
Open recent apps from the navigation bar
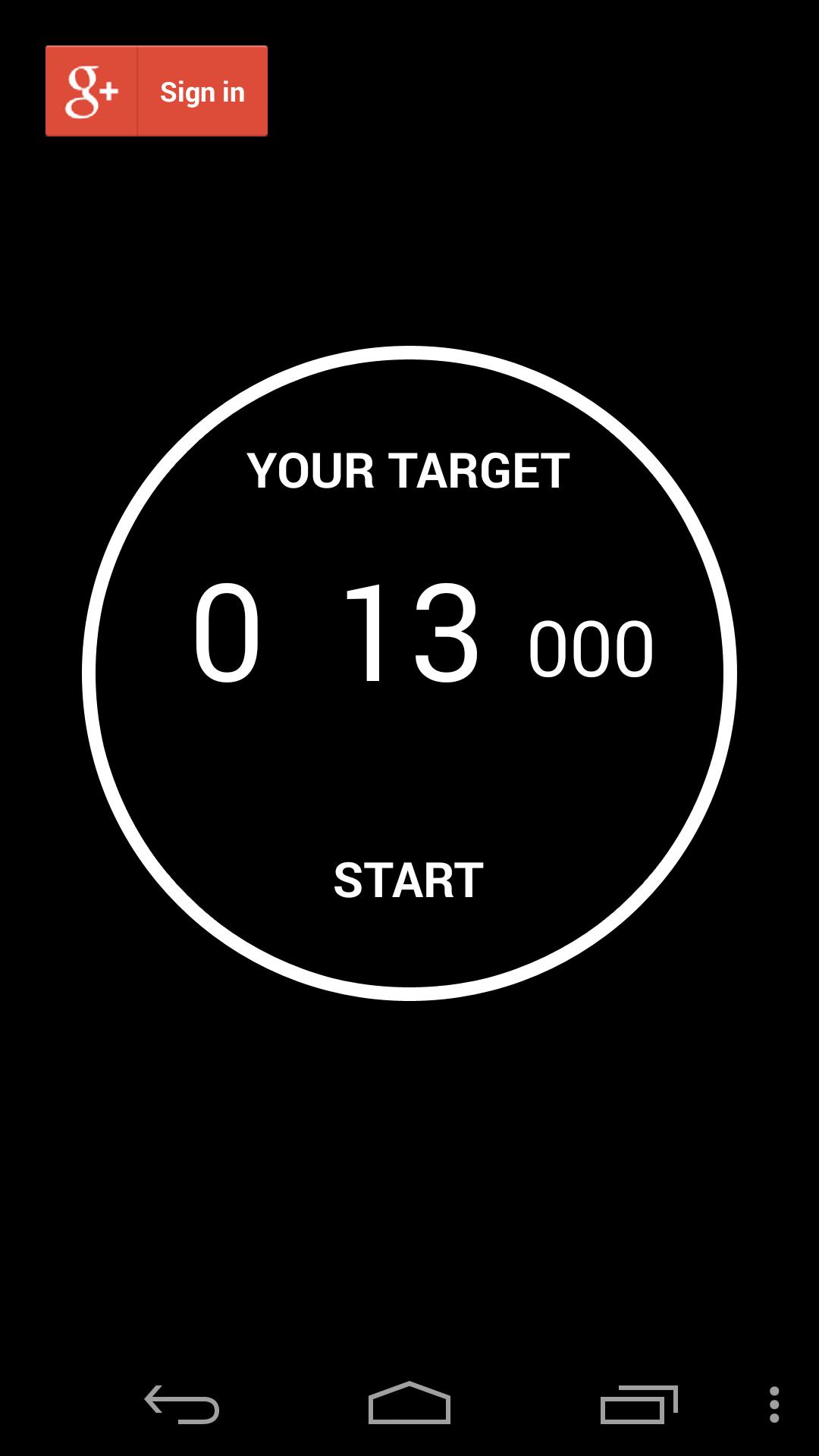639,1404
